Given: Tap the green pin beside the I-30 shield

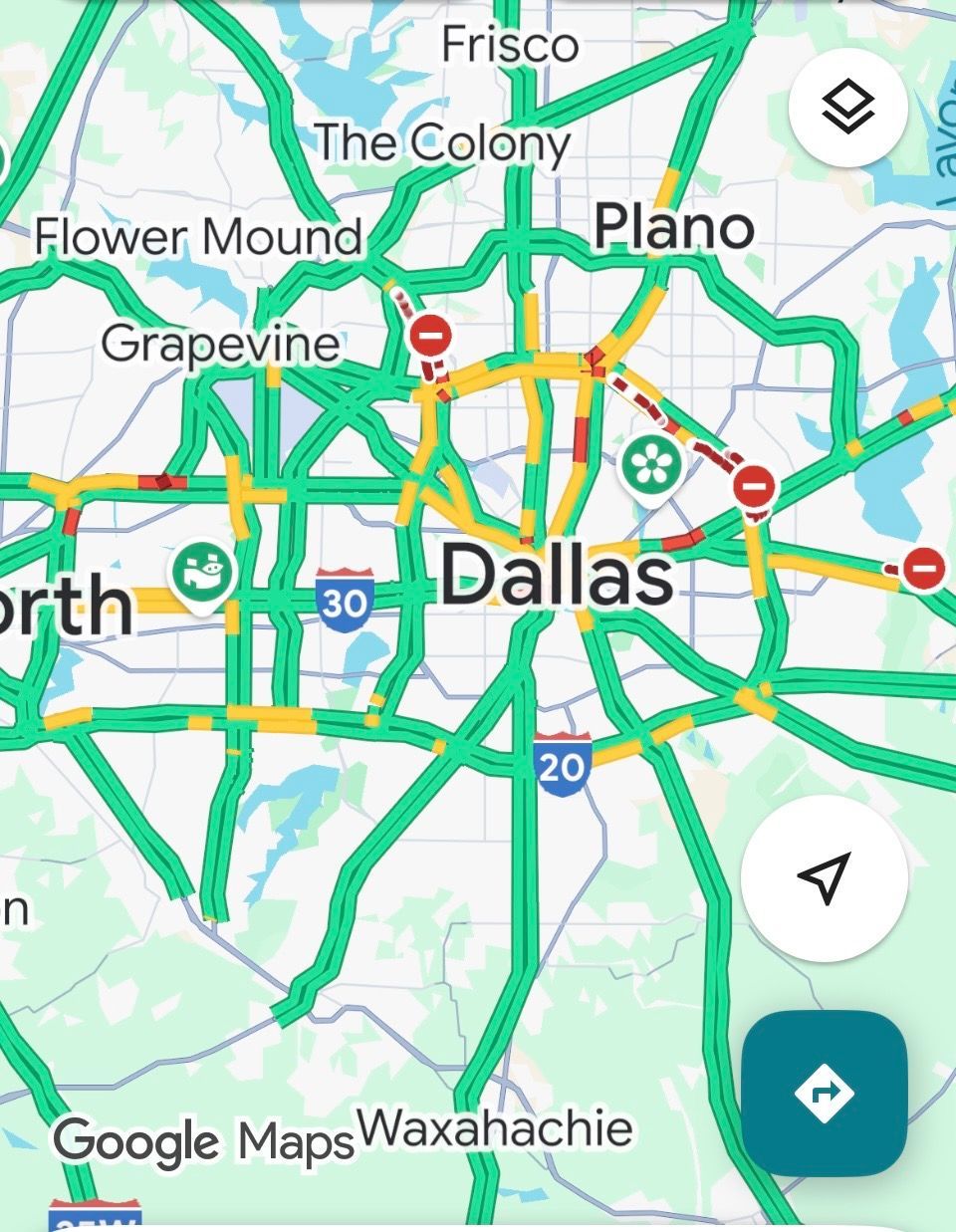Looking at the screenshot, I should [x=204, y=573].
